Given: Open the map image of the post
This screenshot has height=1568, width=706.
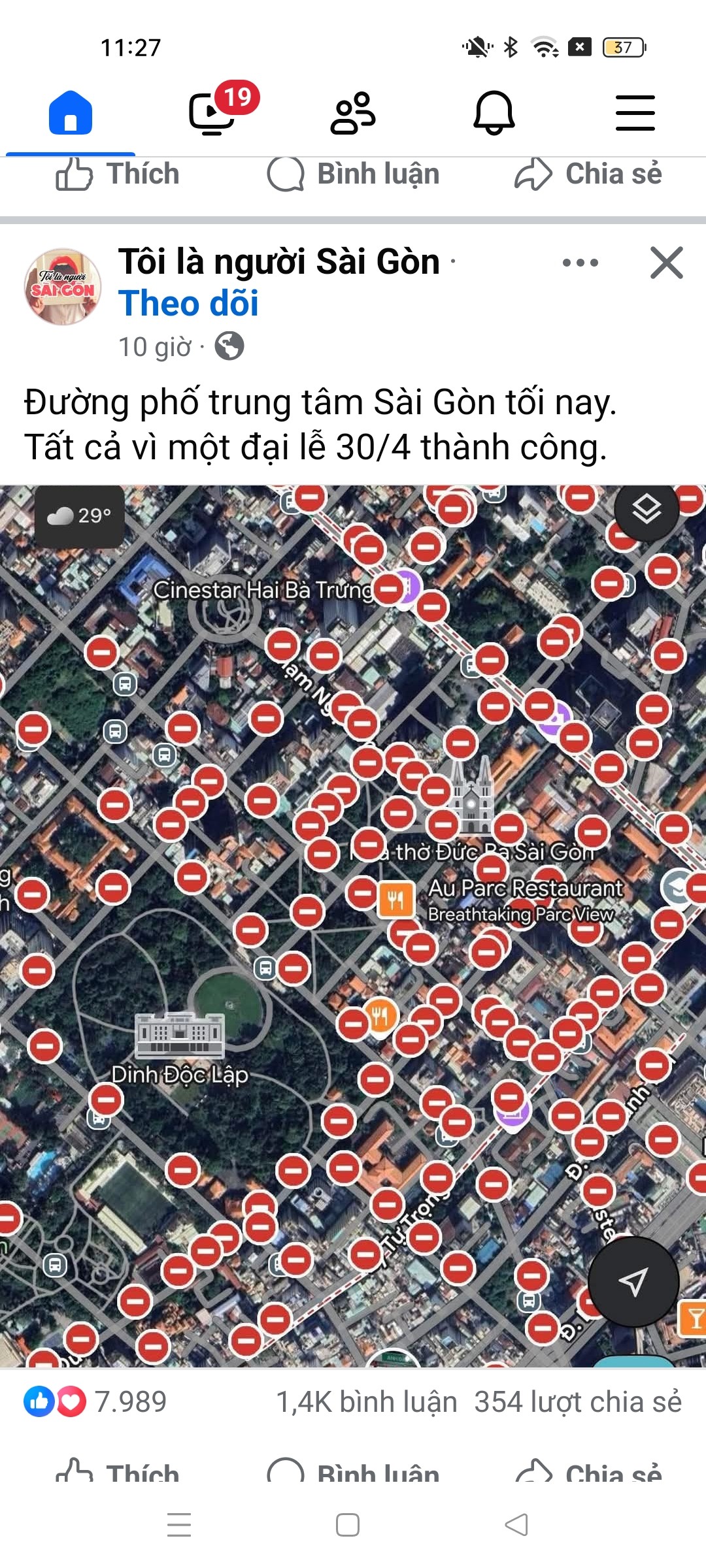Looking at the screenshot, I should pyautogui.click(x=353, y=926).
